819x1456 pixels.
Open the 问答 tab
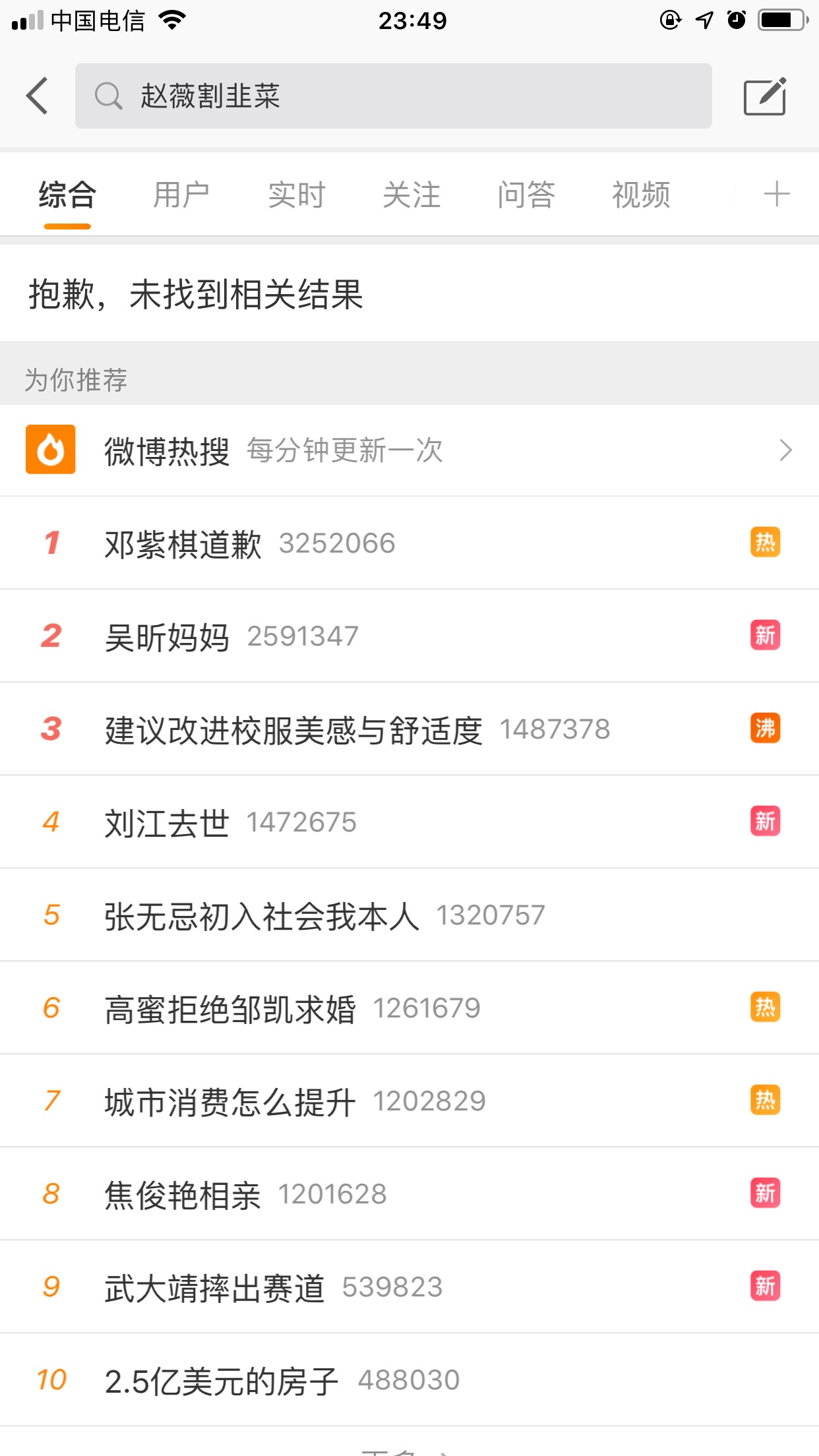click(526, 195)
